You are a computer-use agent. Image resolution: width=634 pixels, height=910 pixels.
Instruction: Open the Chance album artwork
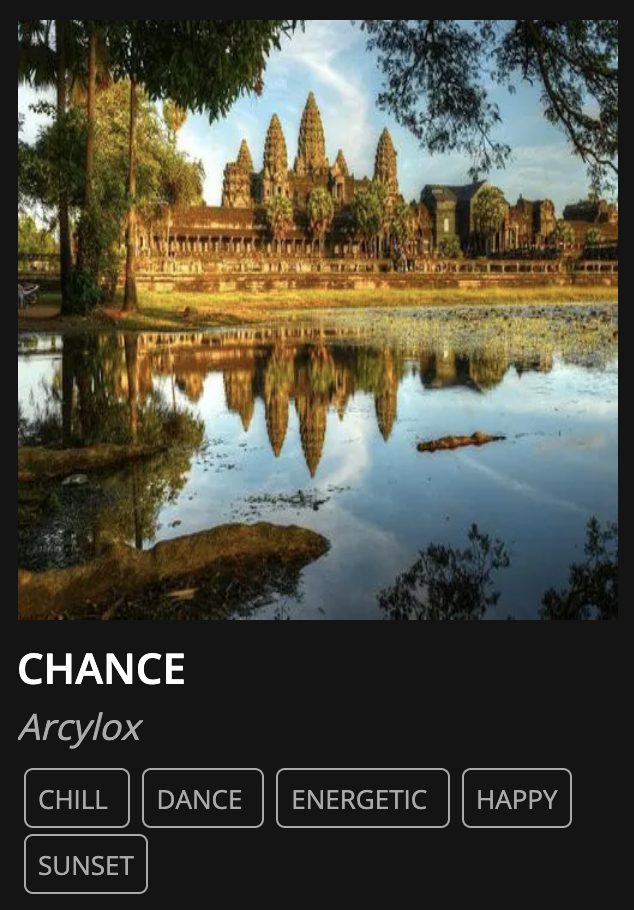point(317,320)
